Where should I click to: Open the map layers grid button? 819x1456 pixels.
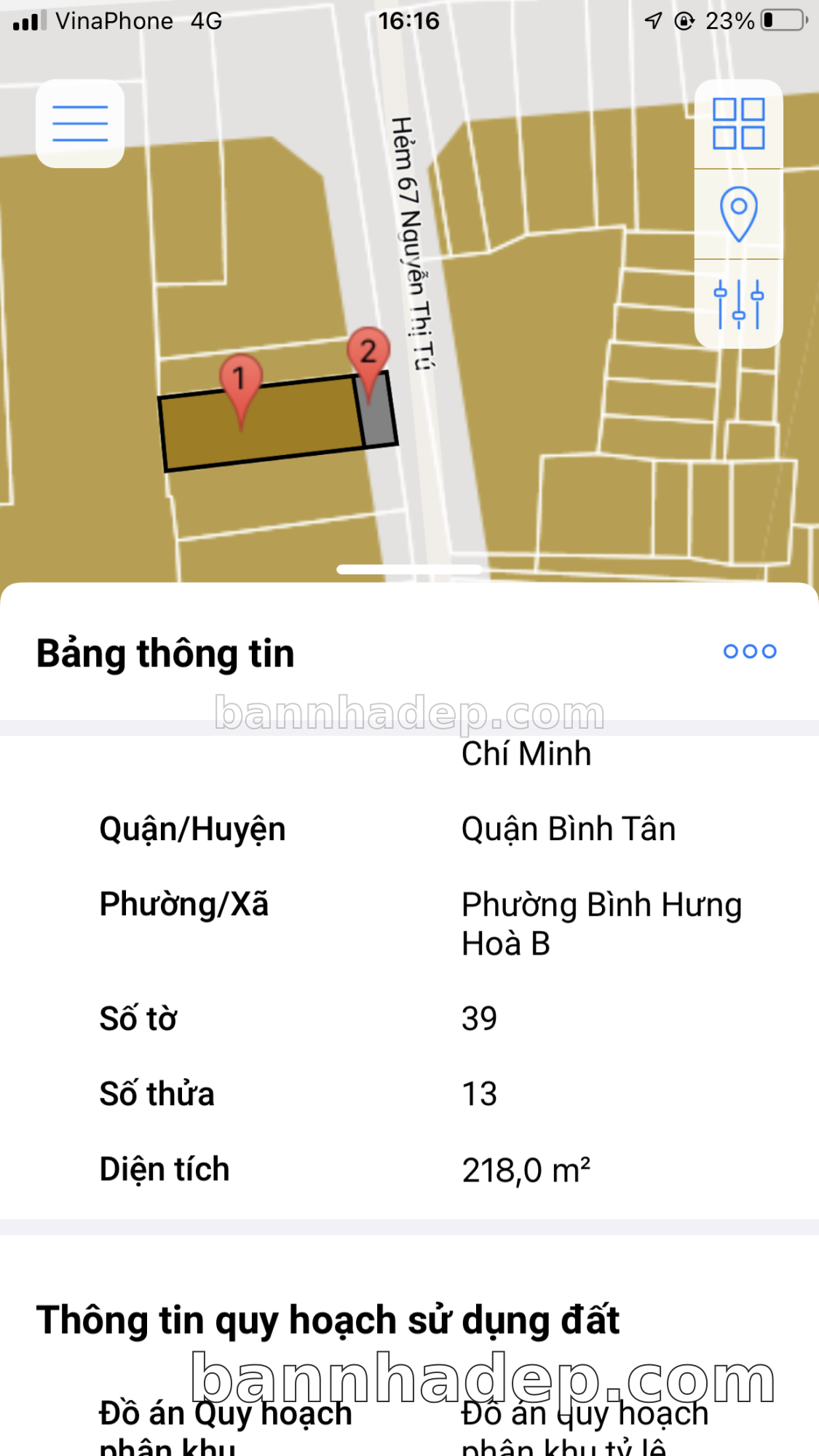738,124
